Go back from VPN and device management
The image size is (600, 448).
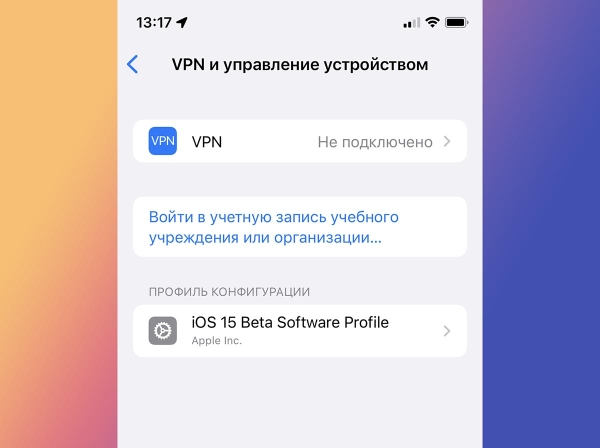click(x=133, y=65)
